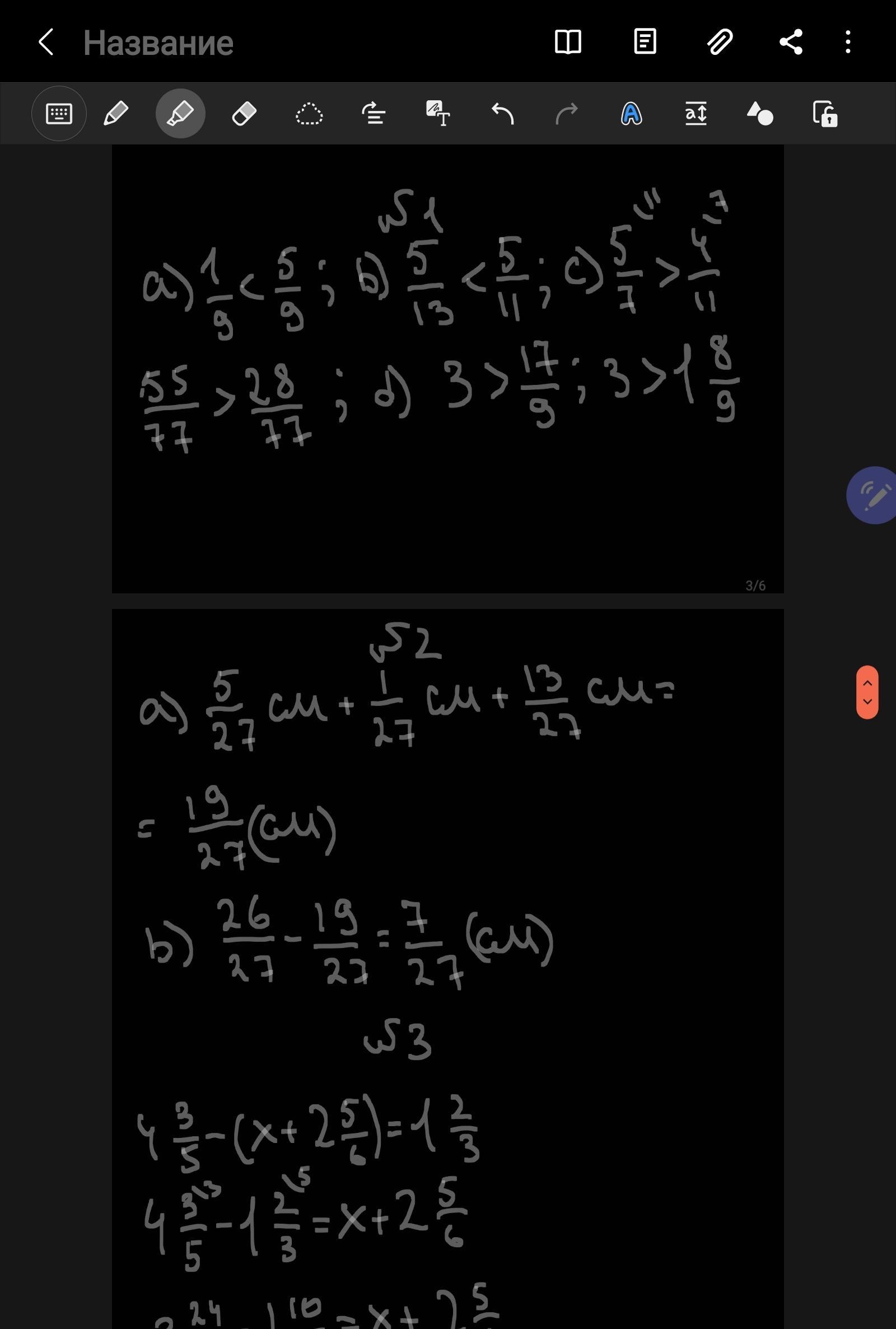
Task: Open the page template icon
Action: pyautogui.click(x=645, y=41)
